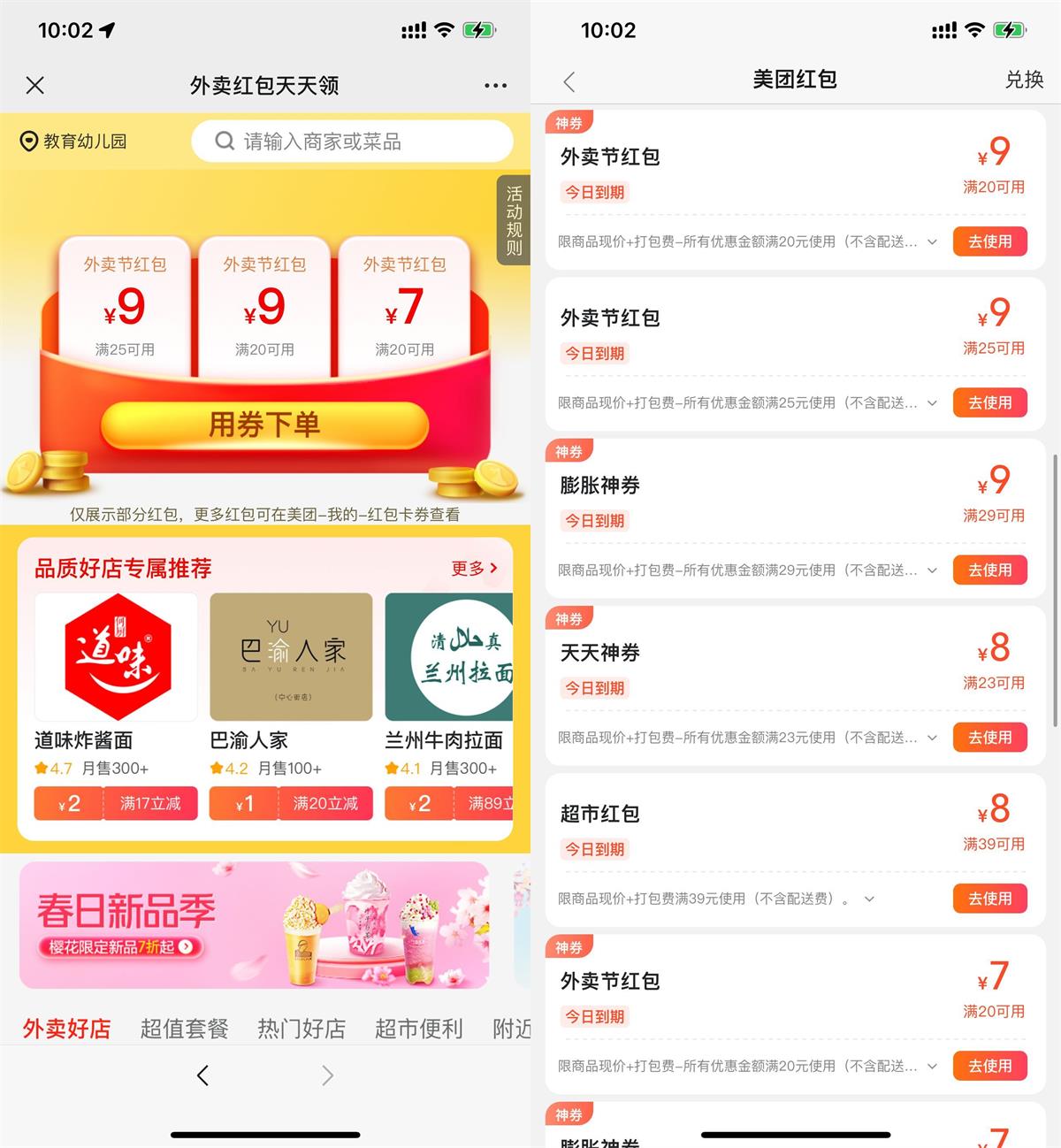
Task: Switch to the 超市便利 tab
Action: pos(418,1029)
